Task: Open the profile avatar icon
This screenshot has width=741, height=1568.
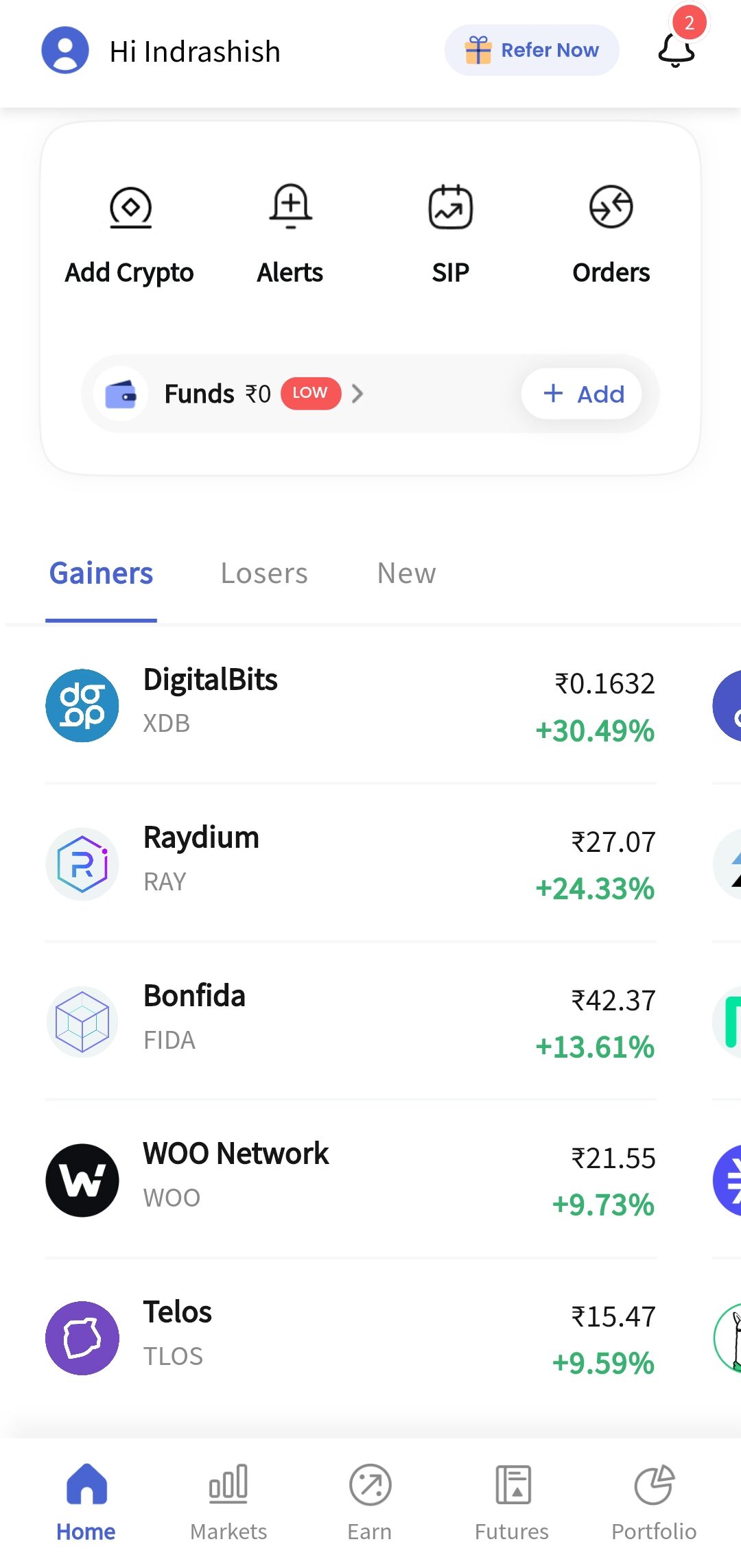Action: coord(65,50)
